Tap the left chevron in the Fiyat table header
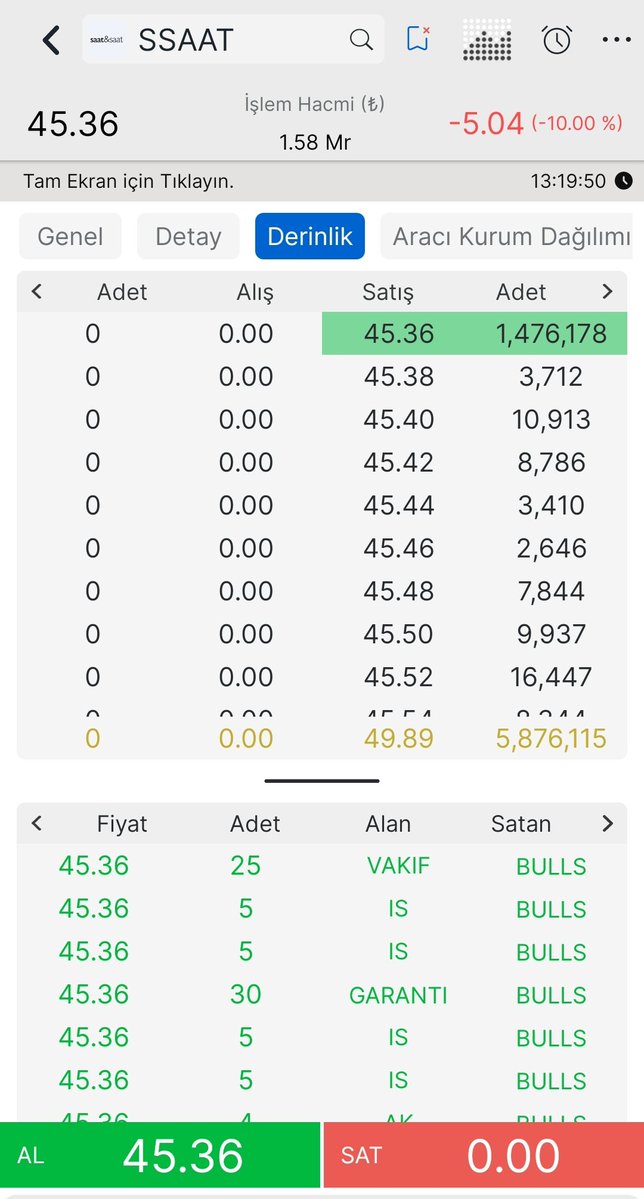This screenshot has height=1199, width=644. (x=37, y=823)
